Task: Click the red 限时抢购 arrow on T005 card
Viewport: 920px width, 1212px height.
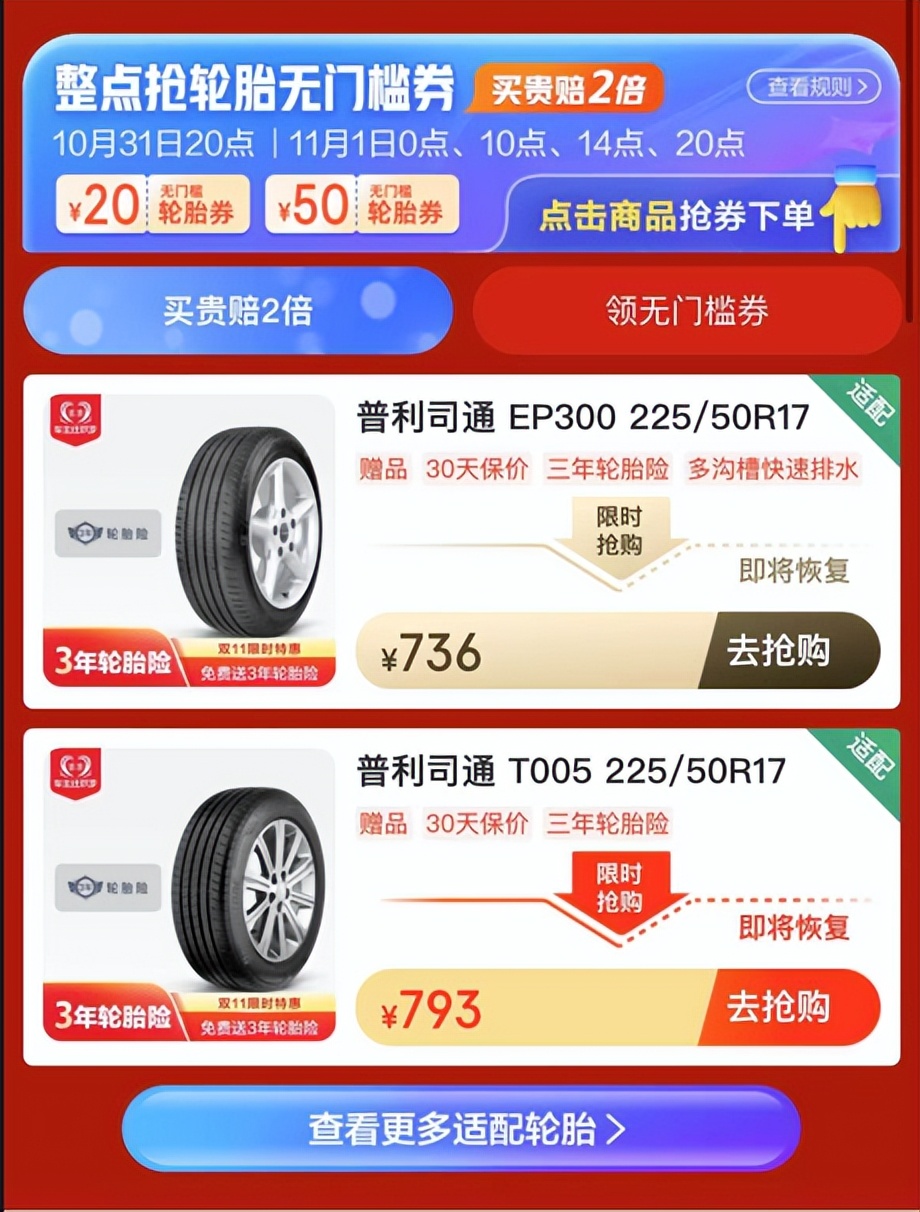Action: [620, 885]
